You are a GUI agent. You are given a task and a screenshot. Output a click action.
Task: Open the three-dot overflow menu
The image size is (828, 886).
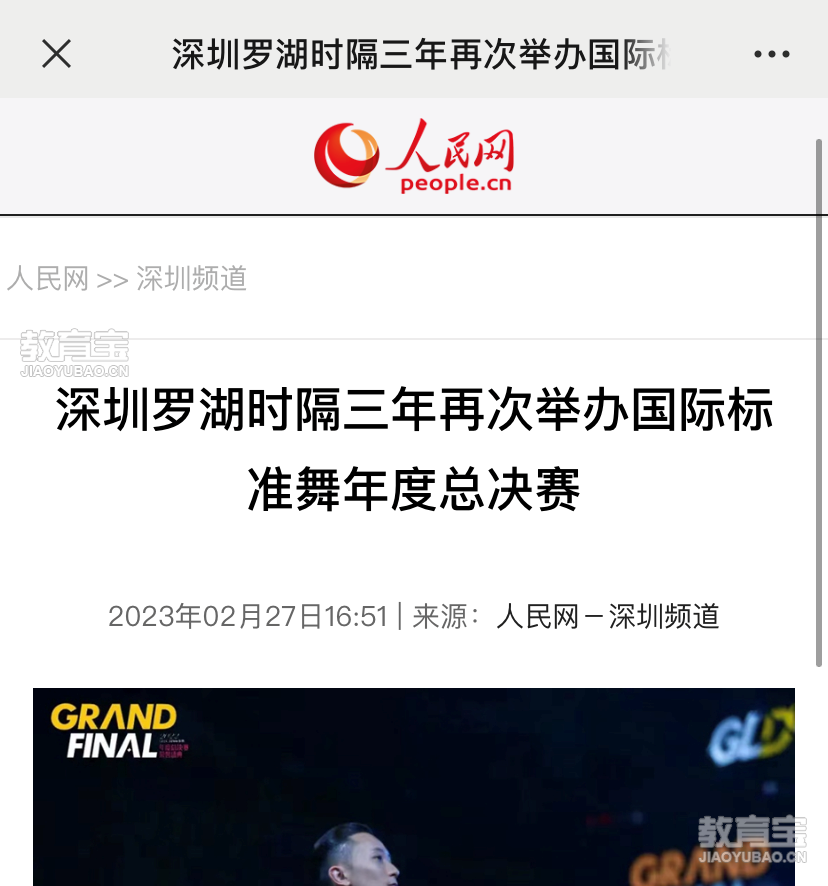(x=771, y=54)
